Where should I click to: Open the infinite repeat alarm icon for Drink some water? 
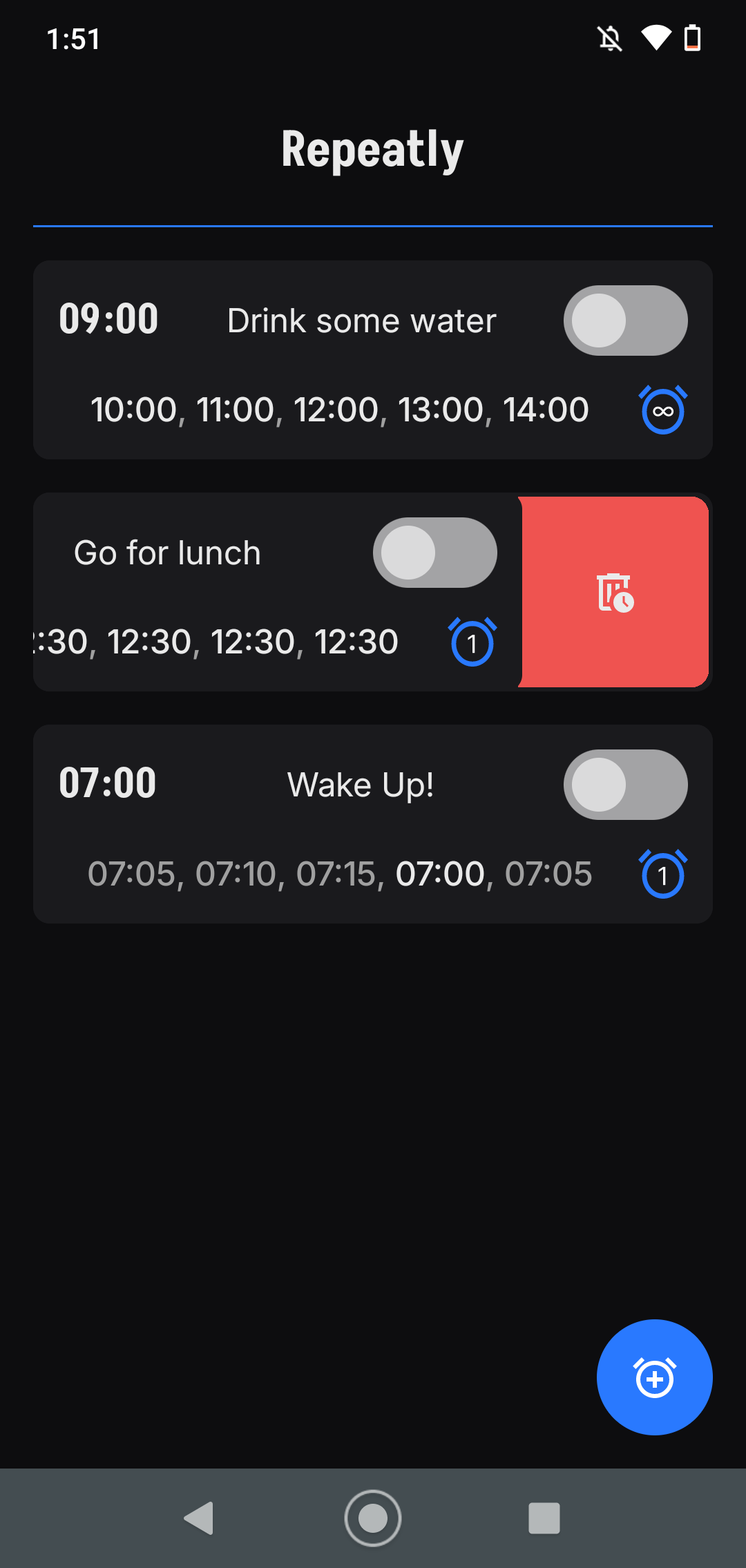point(662,409)
